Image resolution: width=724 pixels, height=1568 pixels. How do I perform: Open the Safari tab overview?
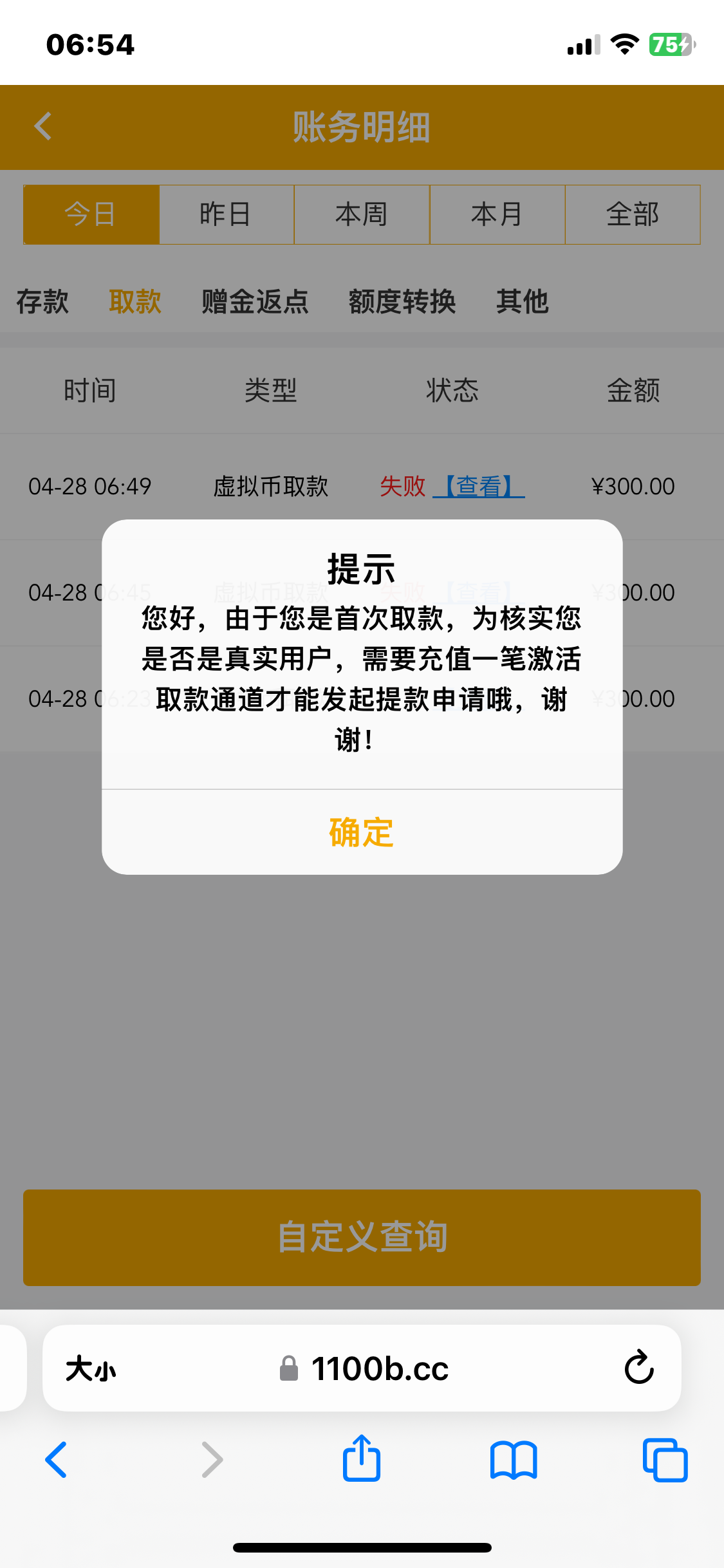coord(664,1461)
